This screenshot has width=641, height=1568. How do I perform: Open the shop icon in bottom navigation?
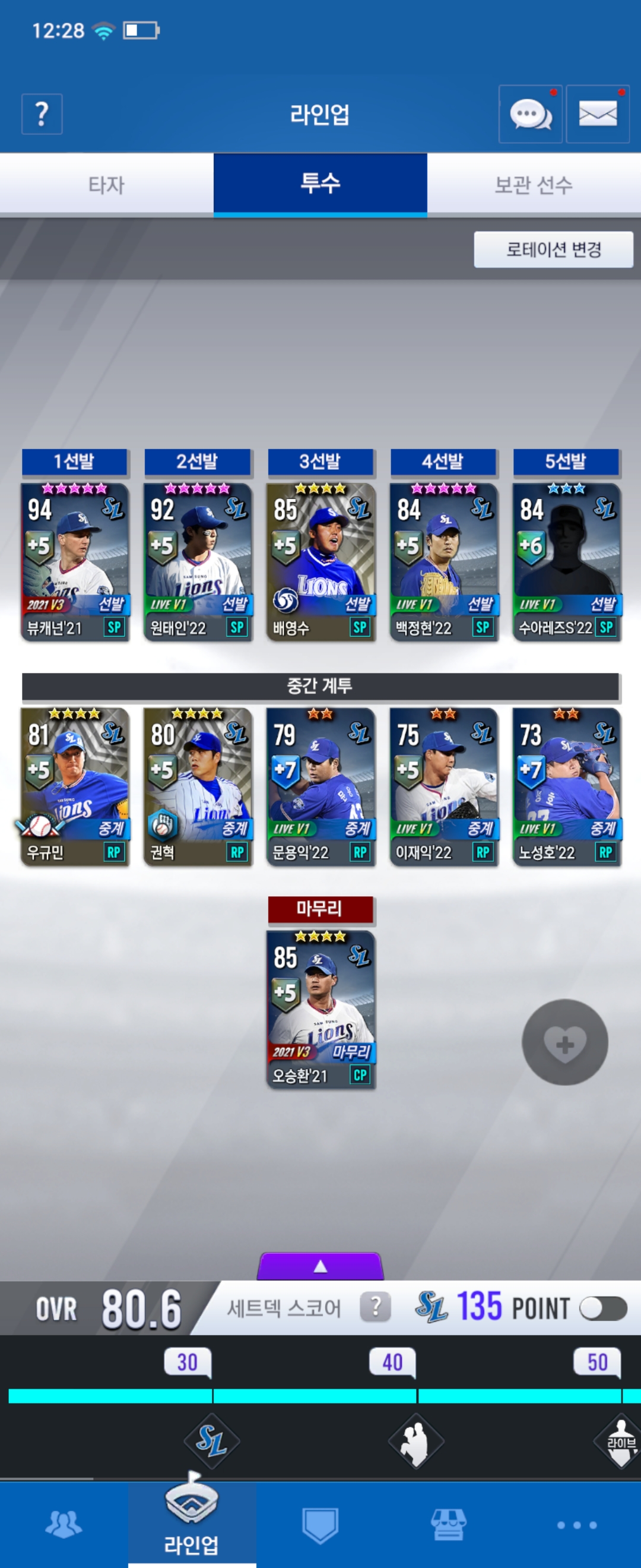click(x=448, y=1525)
